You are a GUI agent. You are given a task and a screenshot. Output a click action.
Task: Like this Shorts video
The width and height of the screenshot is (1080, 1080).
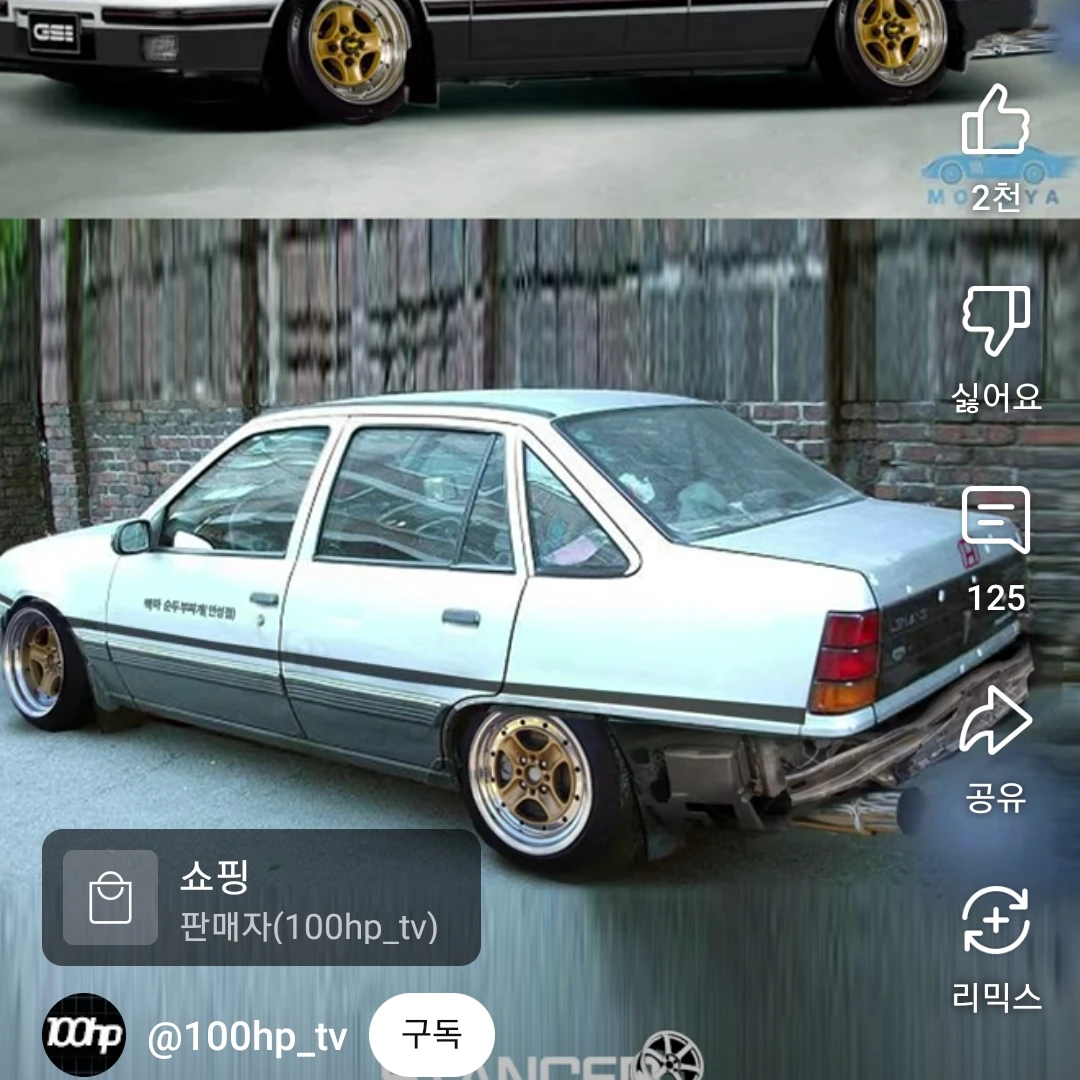(995, 120)
